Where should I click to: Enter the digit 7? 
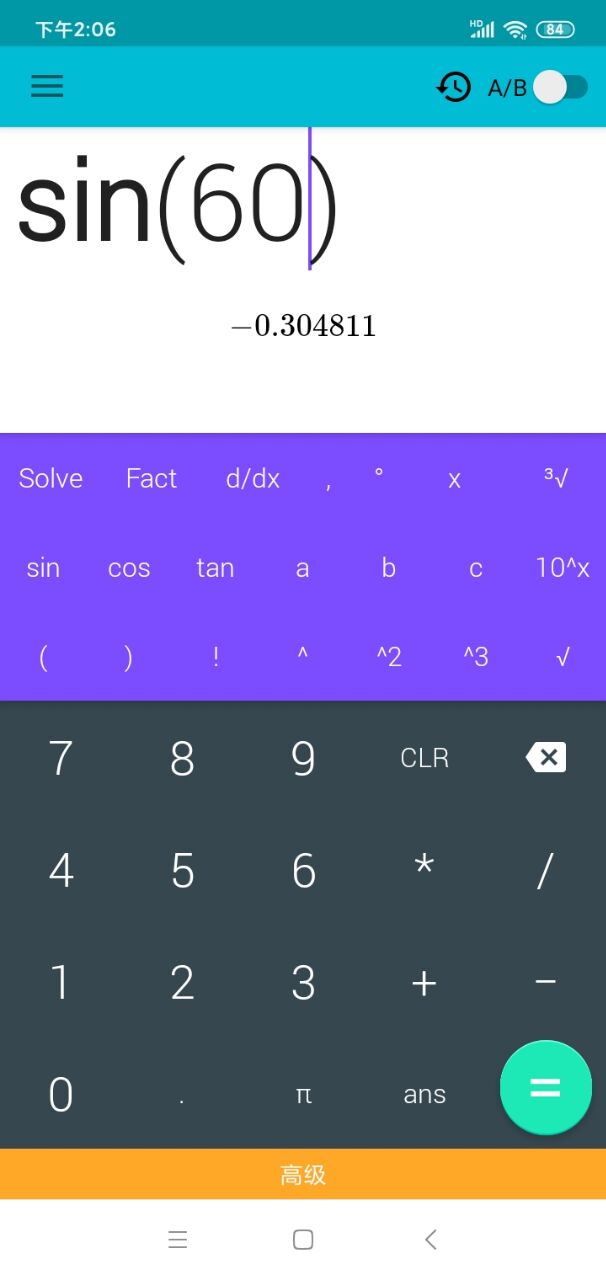61,758
